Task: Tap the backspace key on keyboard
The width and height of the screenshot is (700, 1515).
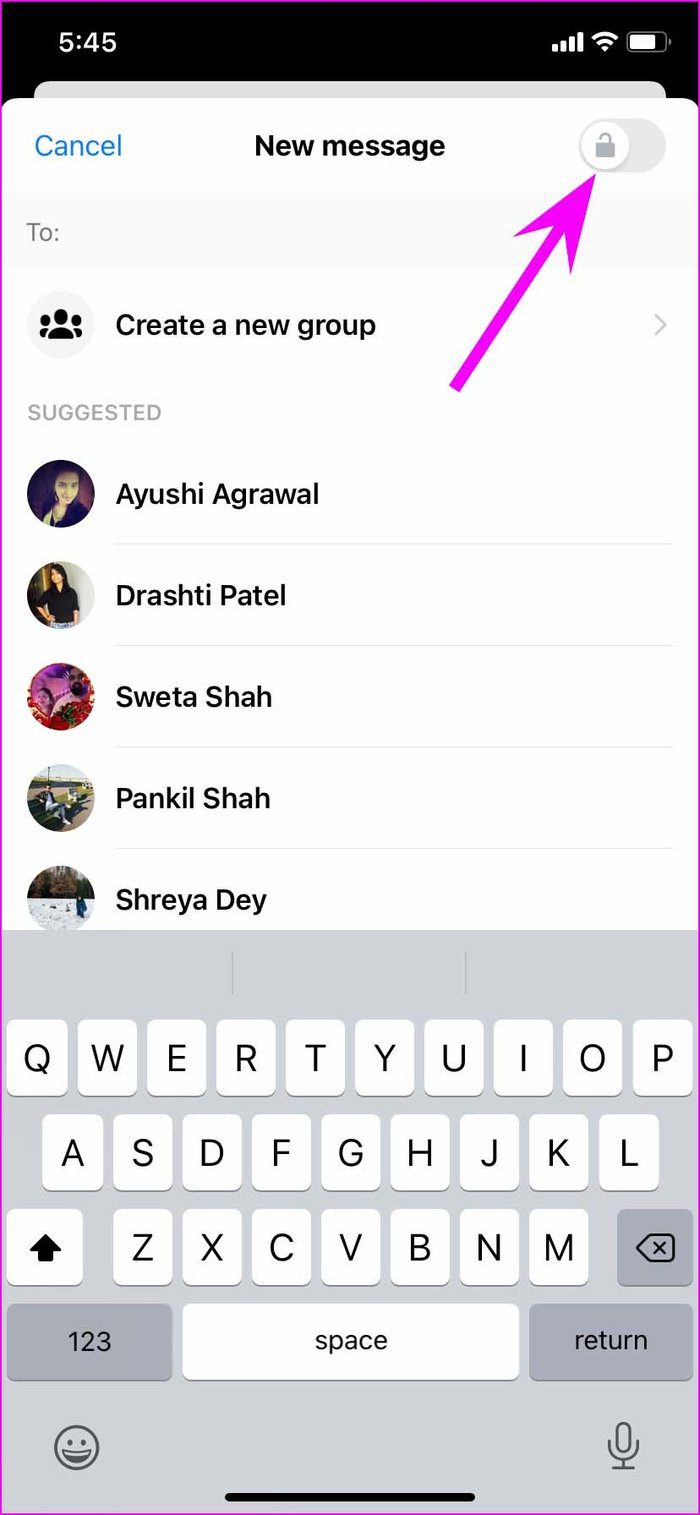Action: tap(655, 1247)
